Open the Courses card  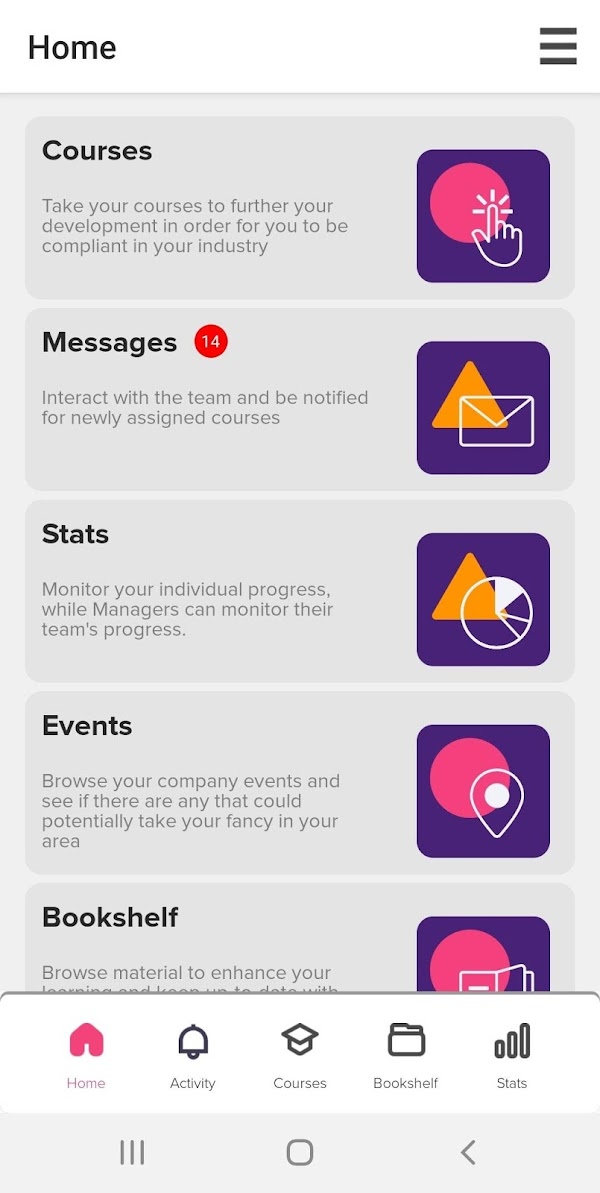299,208
